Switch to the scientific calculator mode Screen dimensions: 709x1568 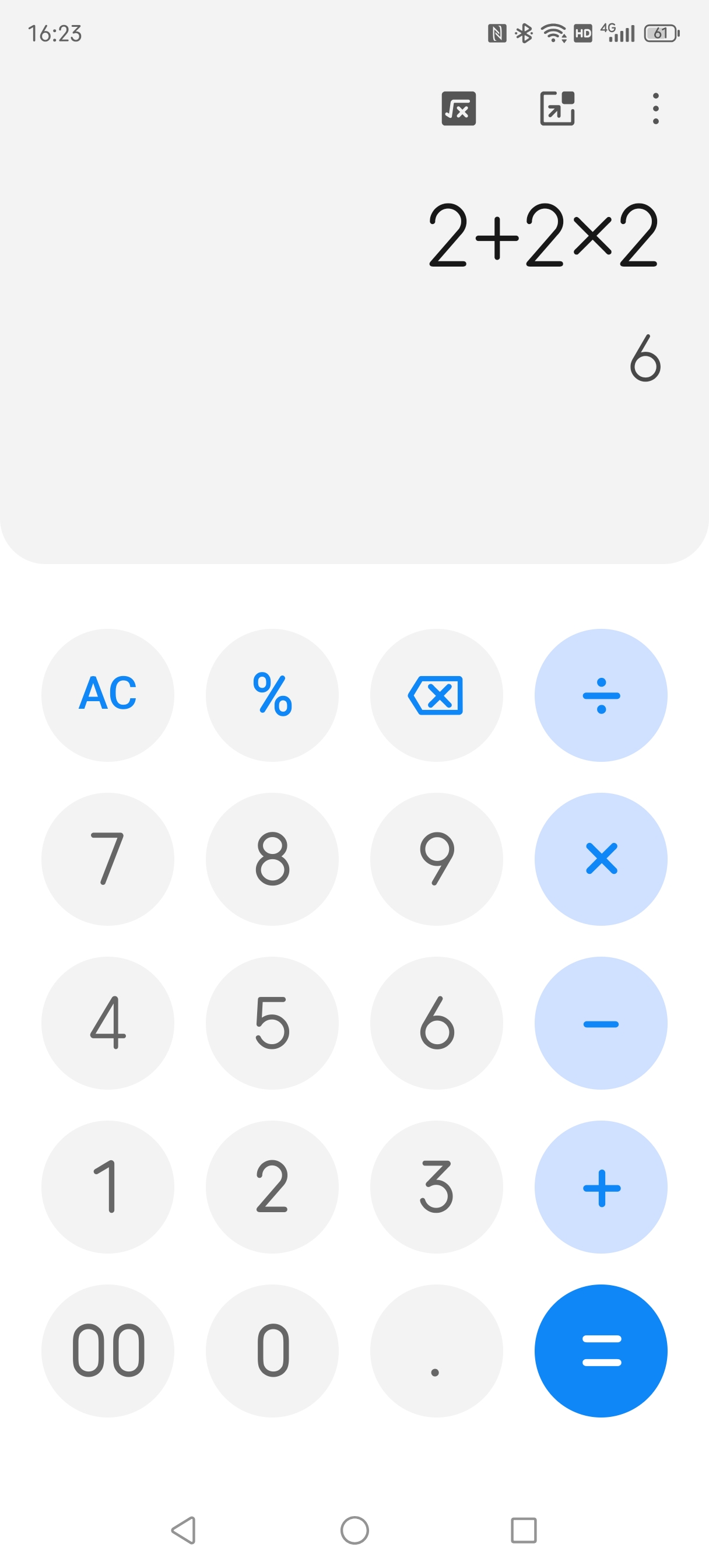pyautogui.click(x=458, y=109)
